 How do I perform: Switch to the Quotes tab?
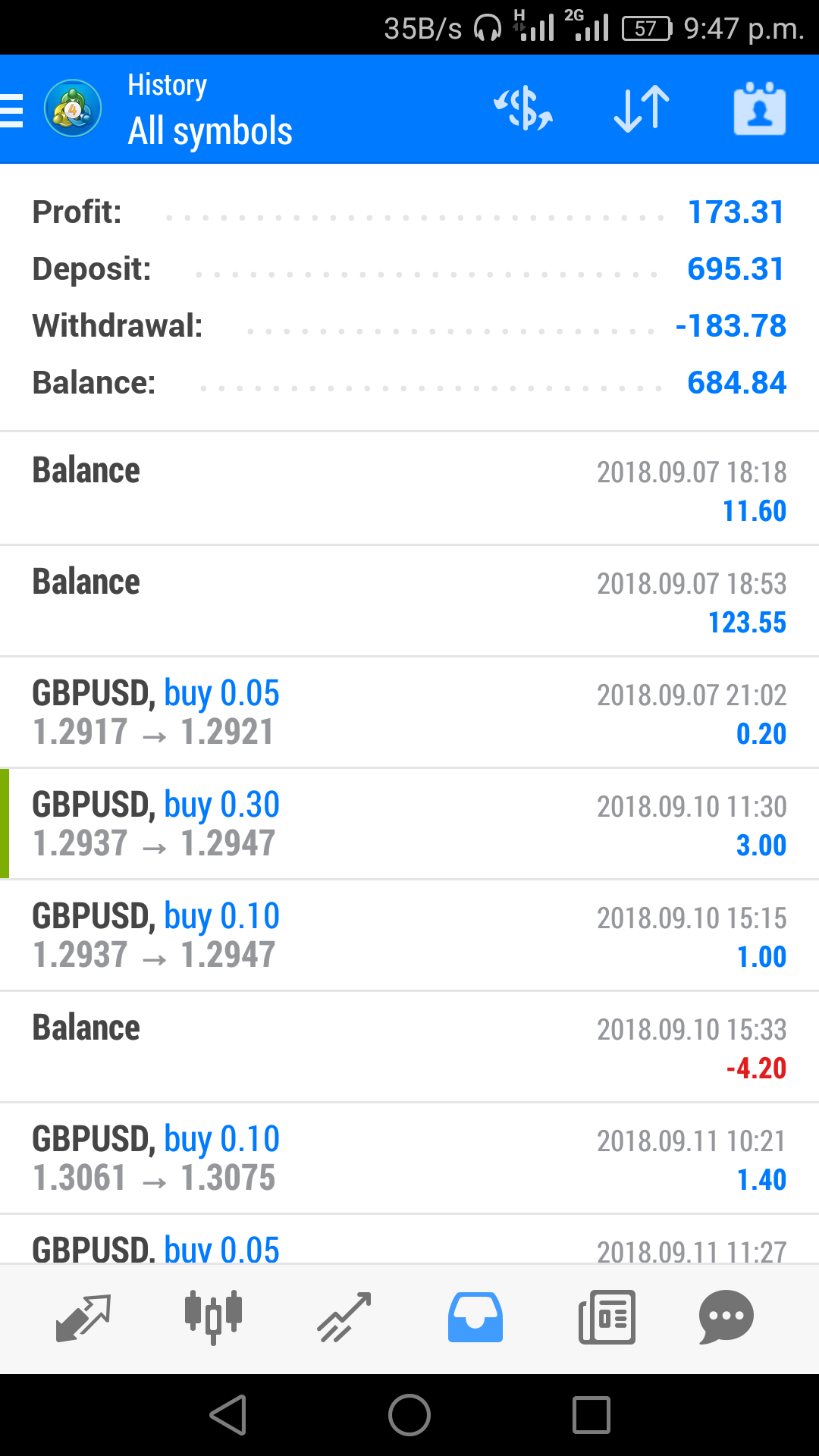point(83,1318)
